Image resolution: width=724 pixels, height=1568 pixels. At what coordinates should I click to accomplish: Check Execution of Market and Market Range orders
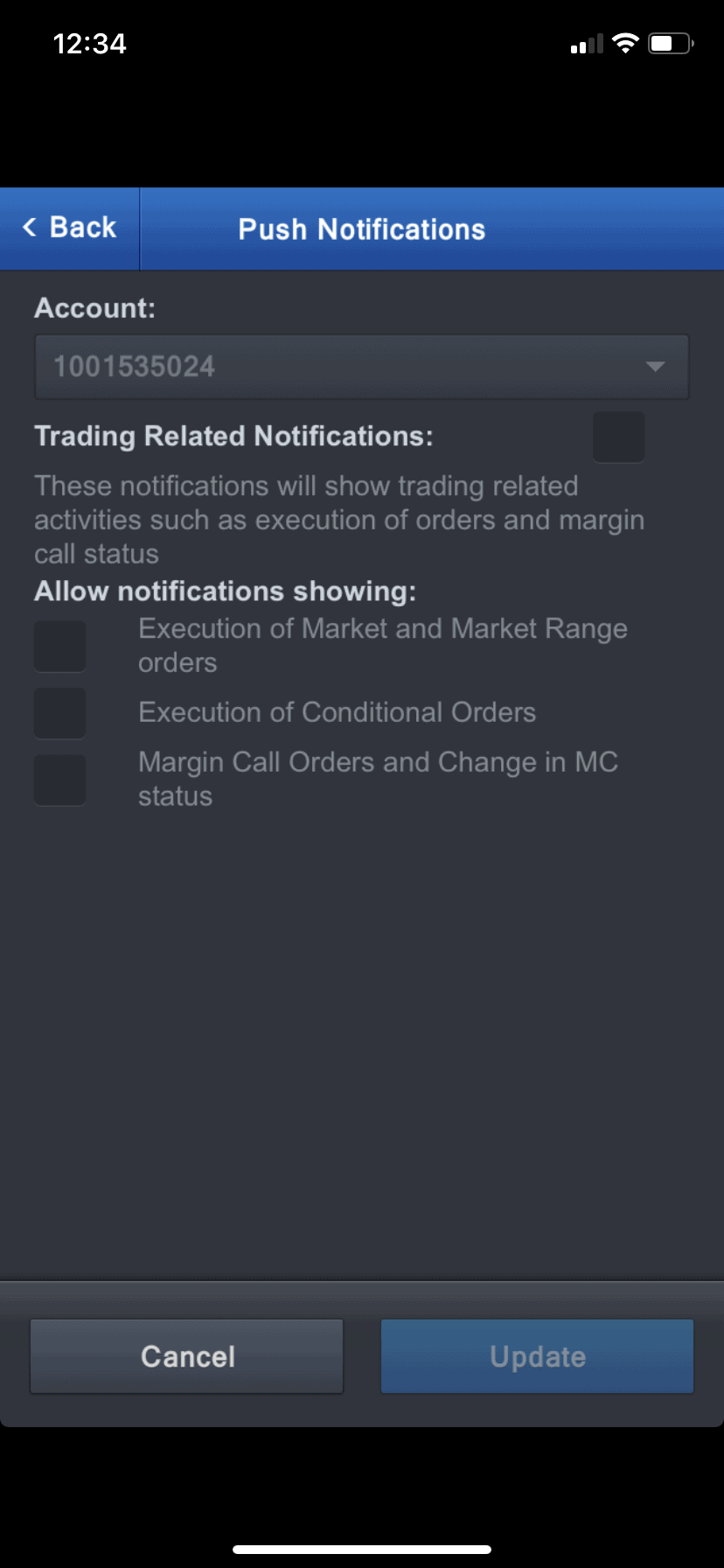click(x=59, y=646)
